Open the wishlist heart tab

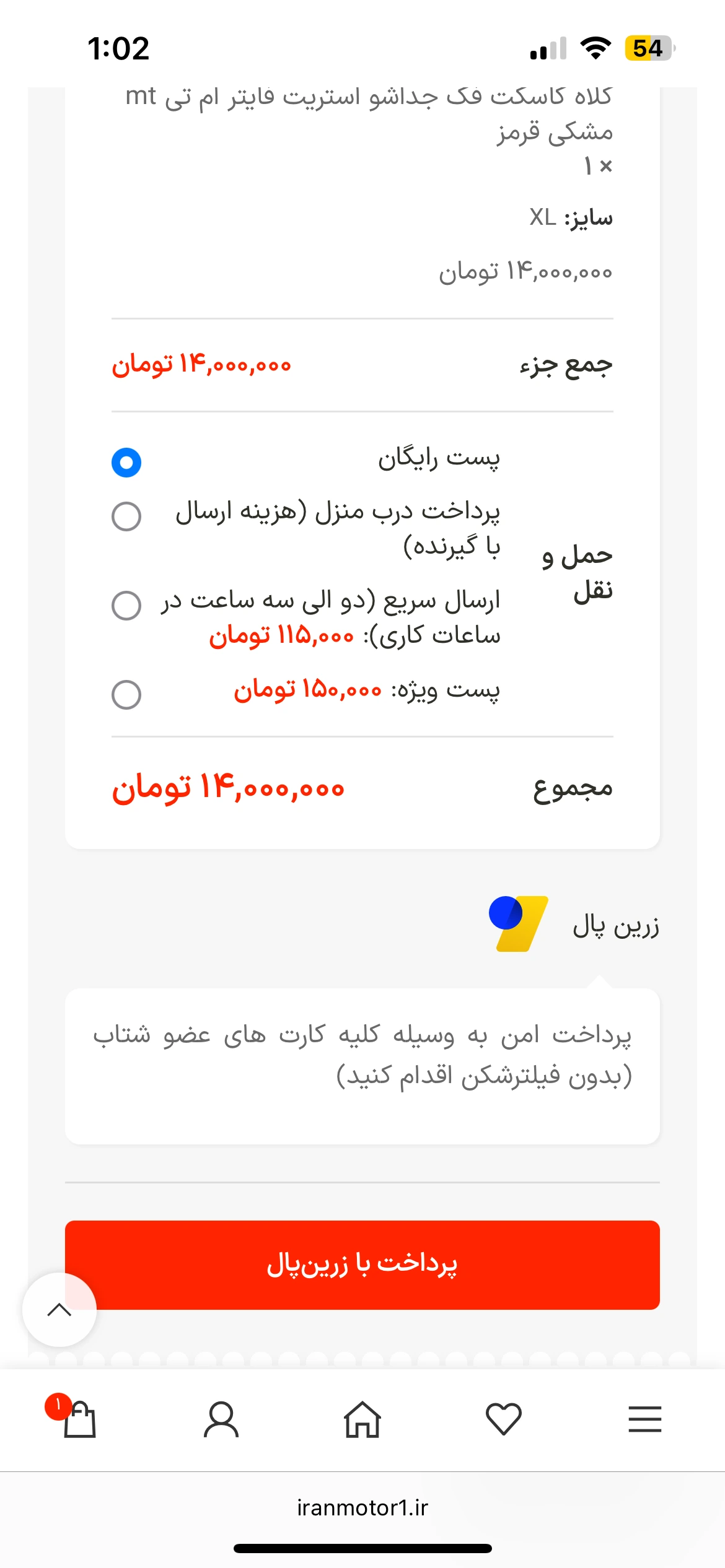click(504, 1419)
